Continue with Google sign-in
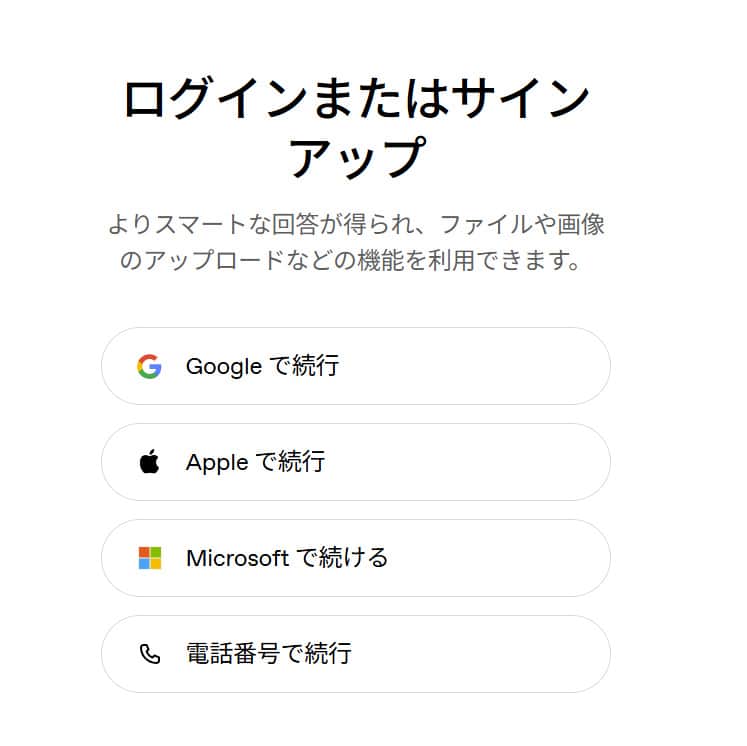The image size is (747, 746). (355, 366)
